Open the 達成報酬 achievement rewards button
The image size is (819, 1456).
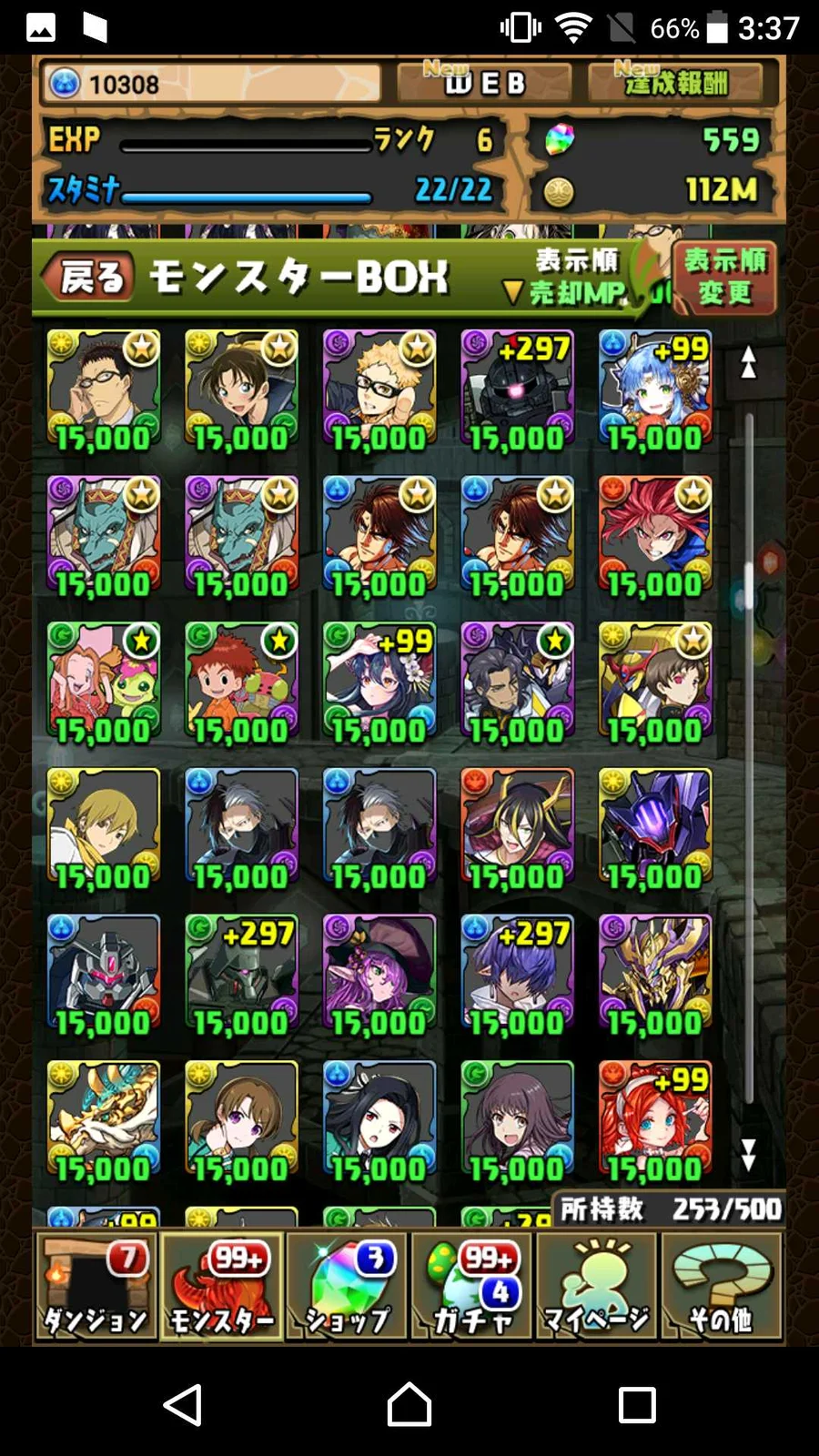676,84
